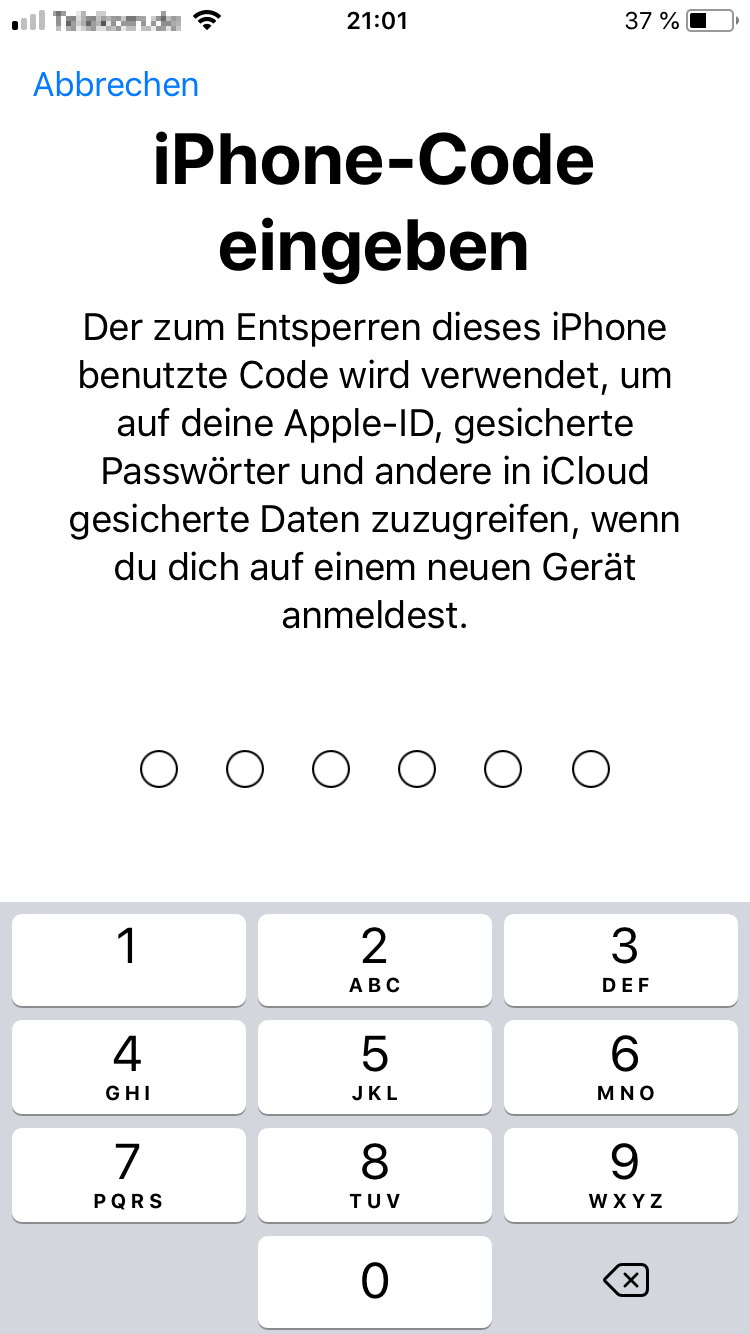Delete the last digit with backspace
This screenshot has width=750, height=1334.
point(627,1280)
